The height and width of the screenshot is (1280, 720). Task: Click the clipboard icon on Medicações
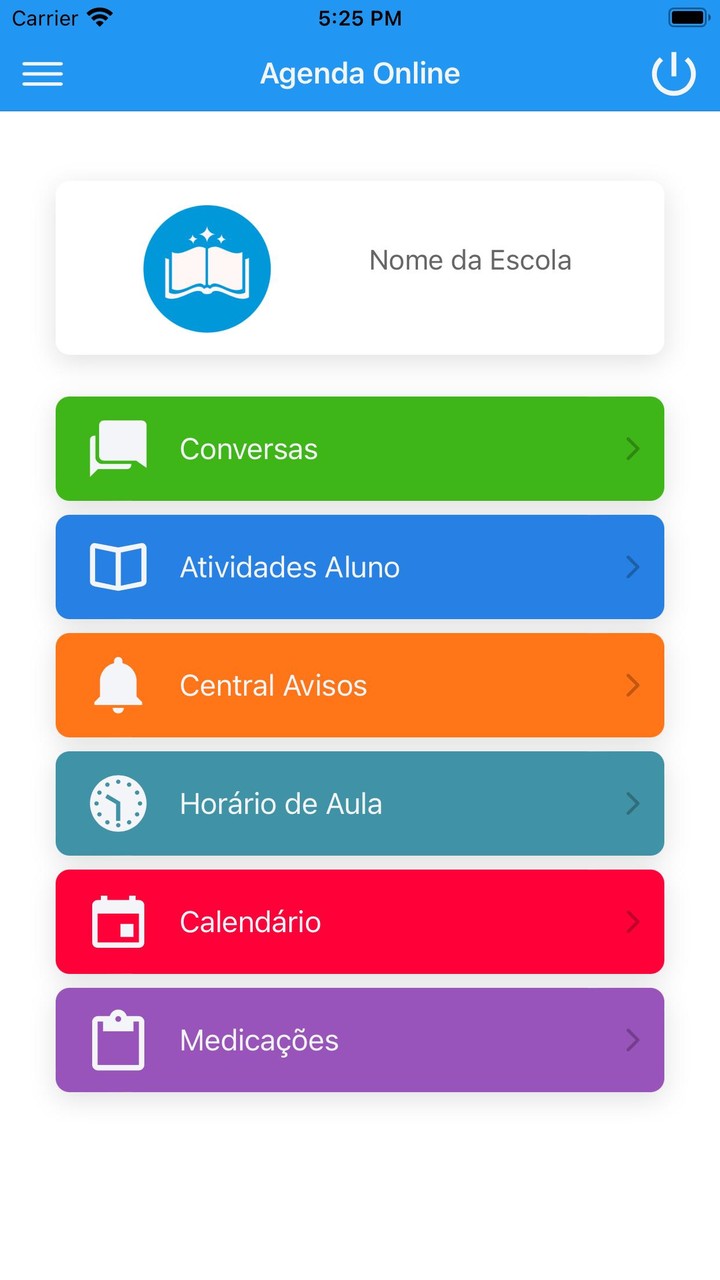[117, 1040]
